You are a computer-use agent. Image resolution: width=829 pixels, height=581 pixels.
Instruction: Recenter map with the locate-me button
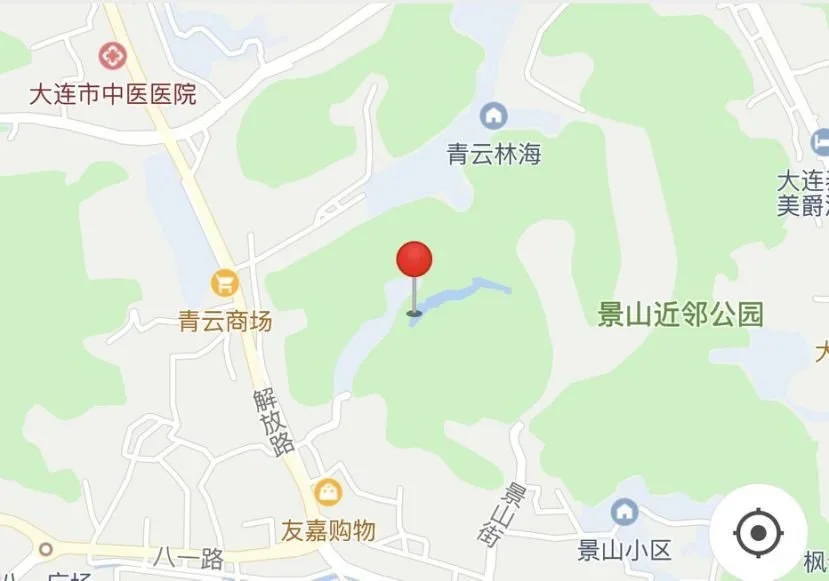click(x=757, y=531)
